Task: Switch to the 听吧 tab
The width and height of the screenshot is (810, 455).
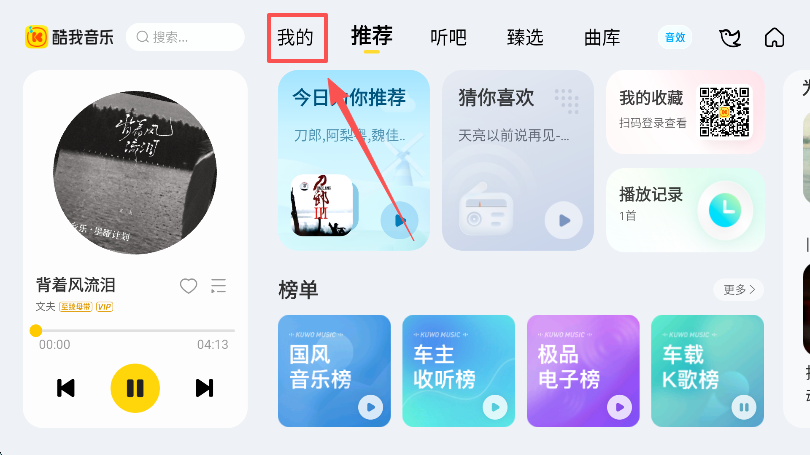Action: pyautogui.click(x=448, y=38)
